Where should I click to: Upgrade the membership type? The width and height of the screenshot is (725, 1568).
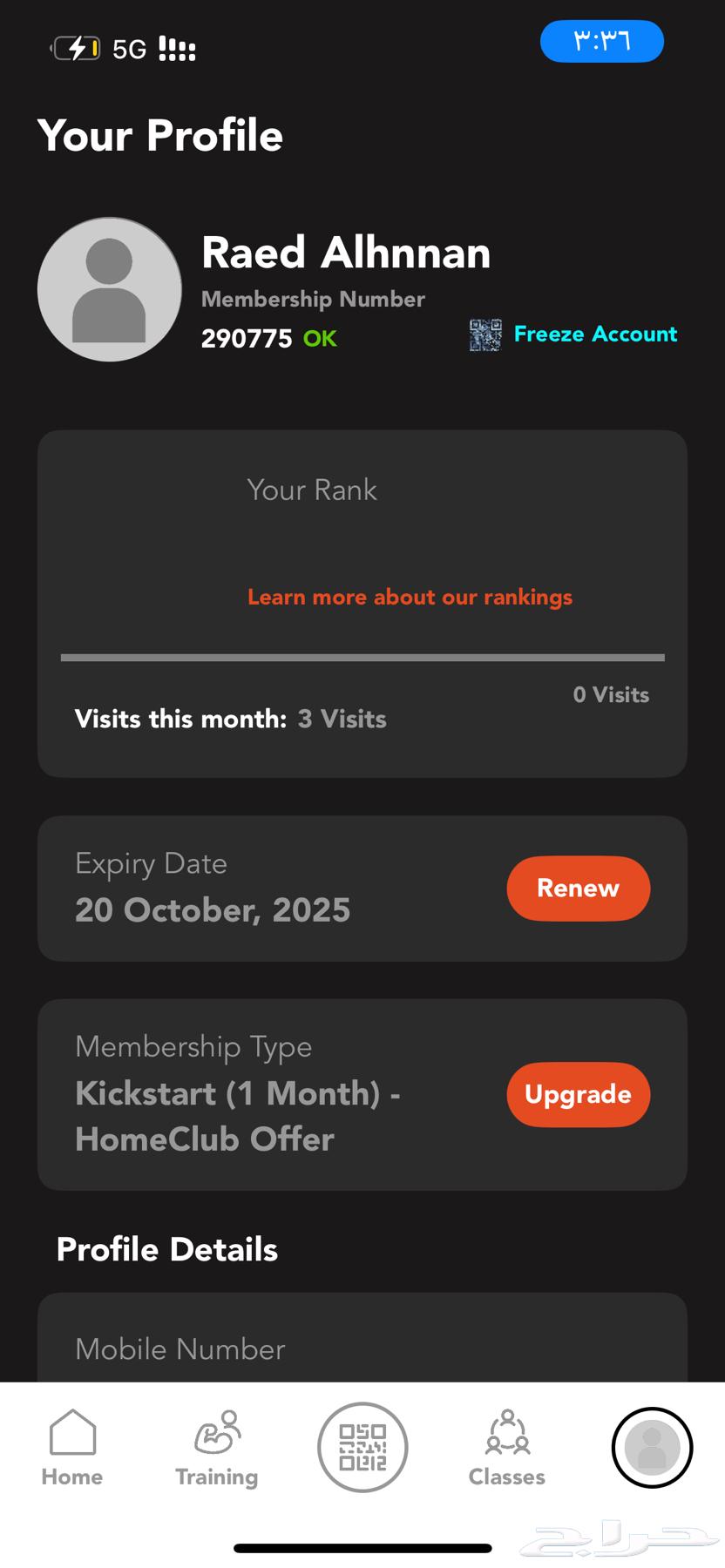click(578, 1094)
